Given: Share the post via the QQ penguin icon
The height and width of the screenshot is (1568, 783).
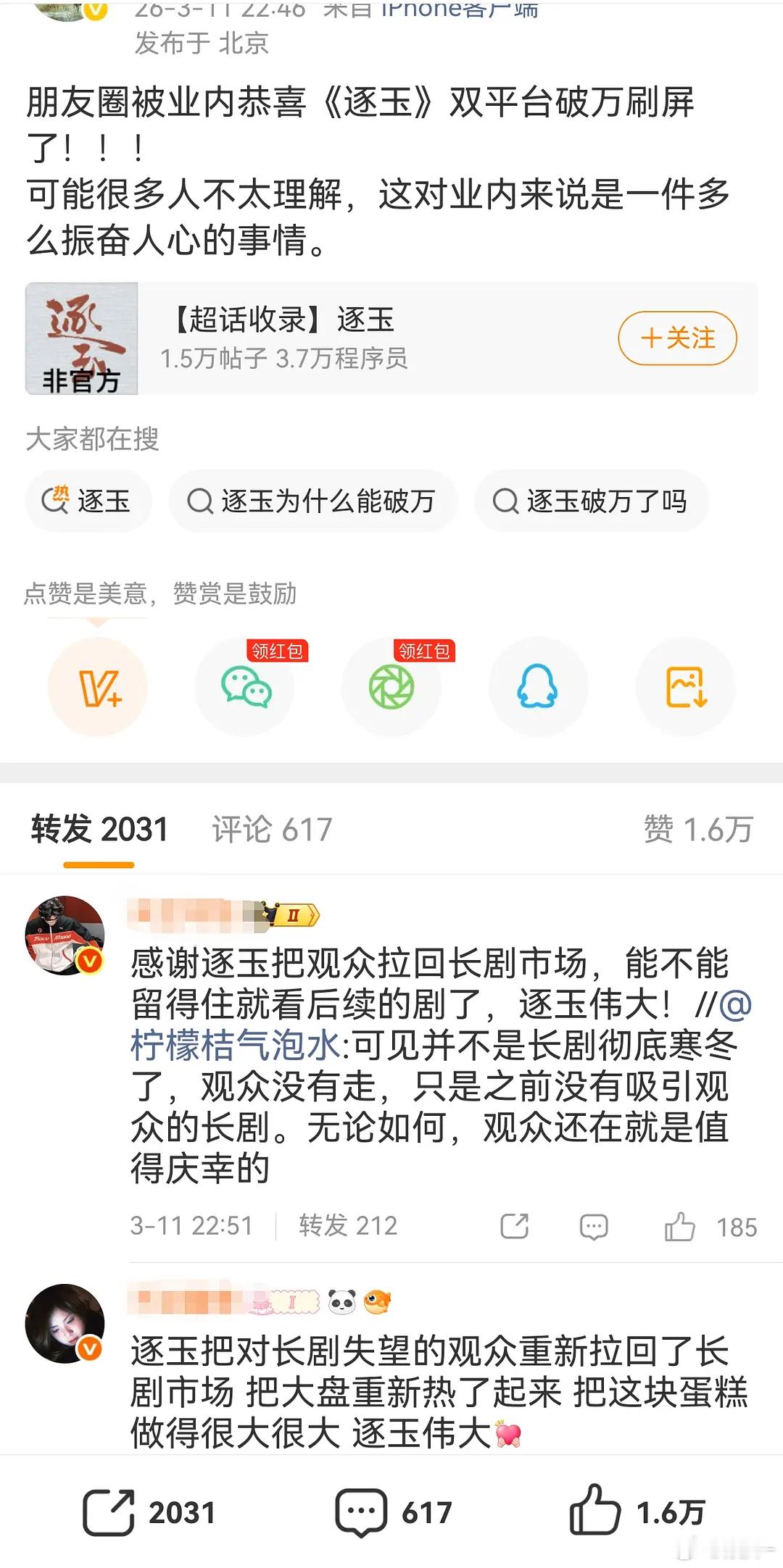Looking at the screenshot, I should coord(538,687).
